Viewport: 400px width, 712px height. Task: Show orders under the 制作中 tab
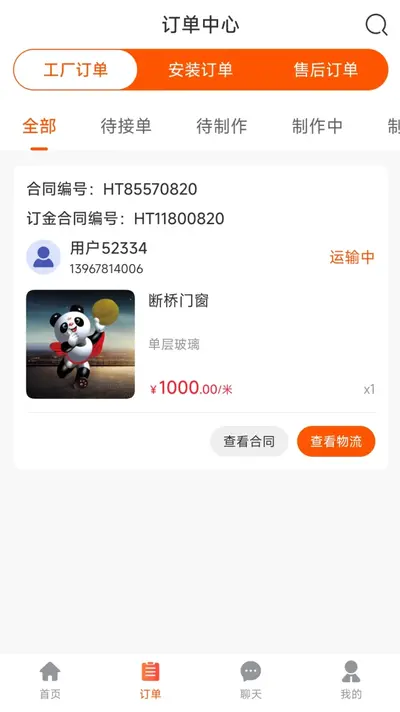coord(317,126)
